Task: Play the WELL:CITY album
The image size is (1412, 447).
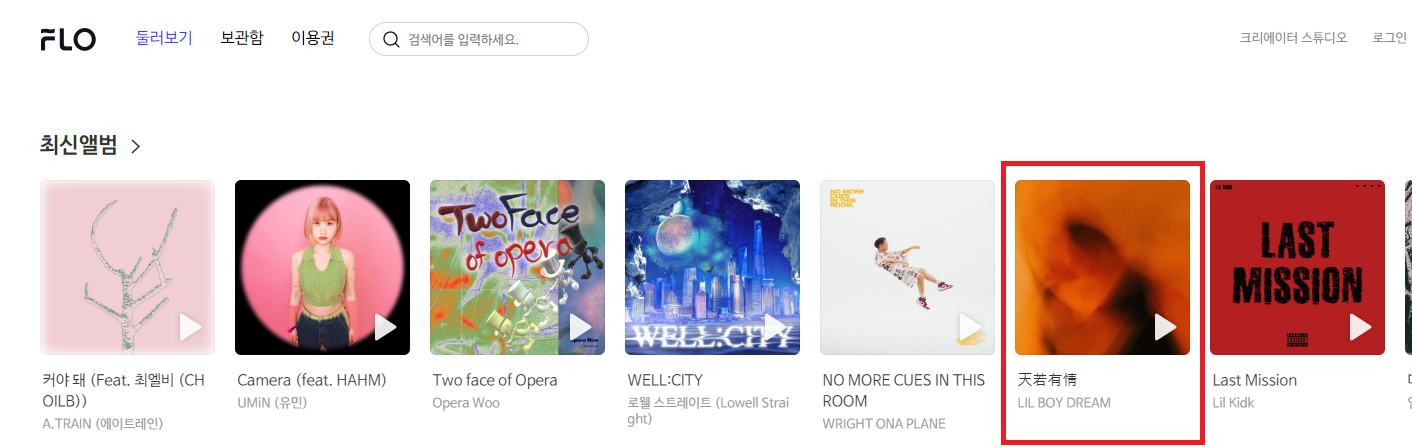Action: coord(775,327)
